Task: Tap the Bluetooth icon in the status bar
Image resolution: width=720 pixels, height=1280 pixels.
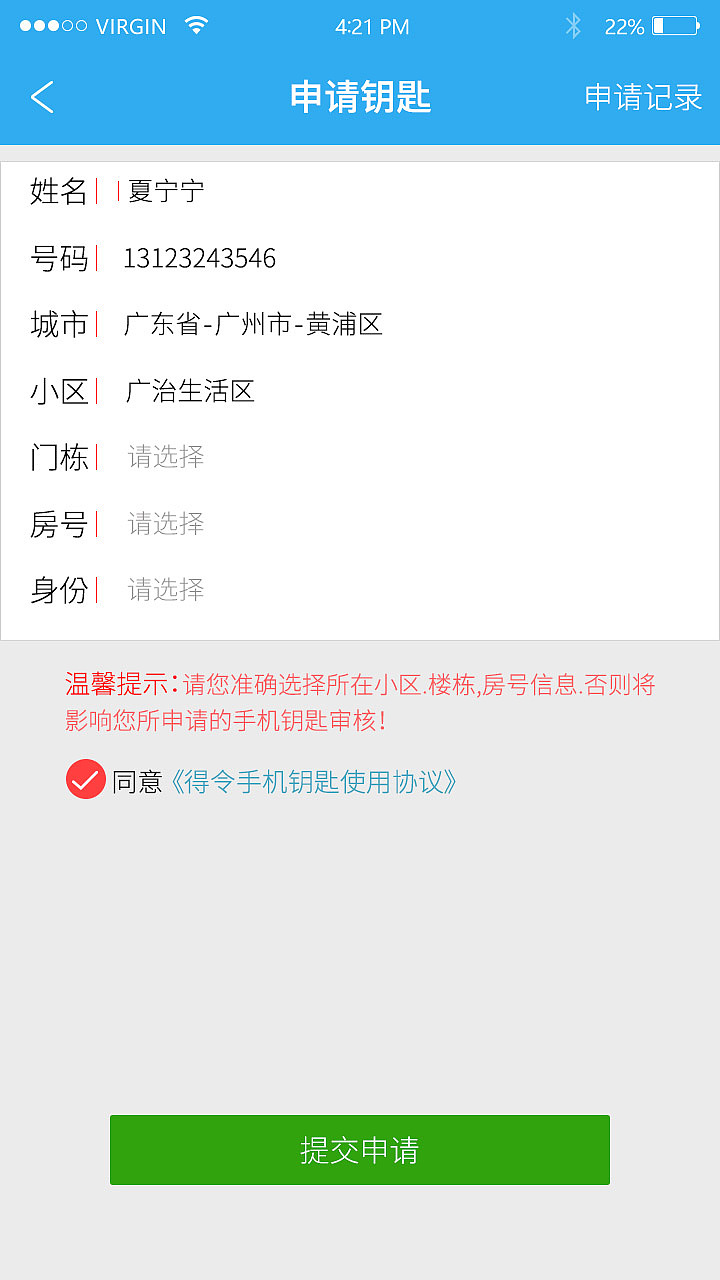Action: 573,27
